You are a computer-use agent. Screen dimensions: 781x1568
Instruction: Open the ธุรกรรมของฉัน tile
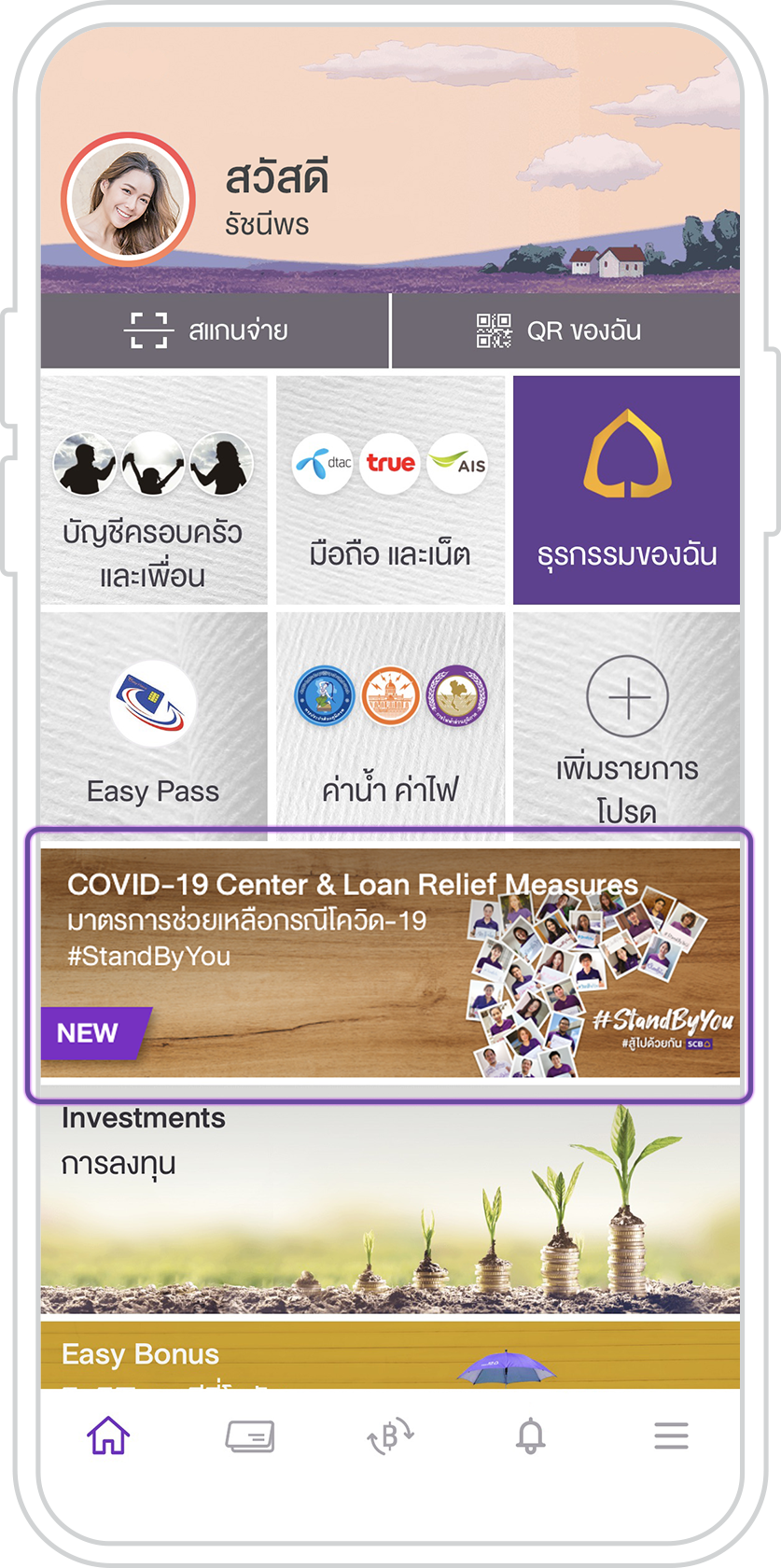point(626,491)
